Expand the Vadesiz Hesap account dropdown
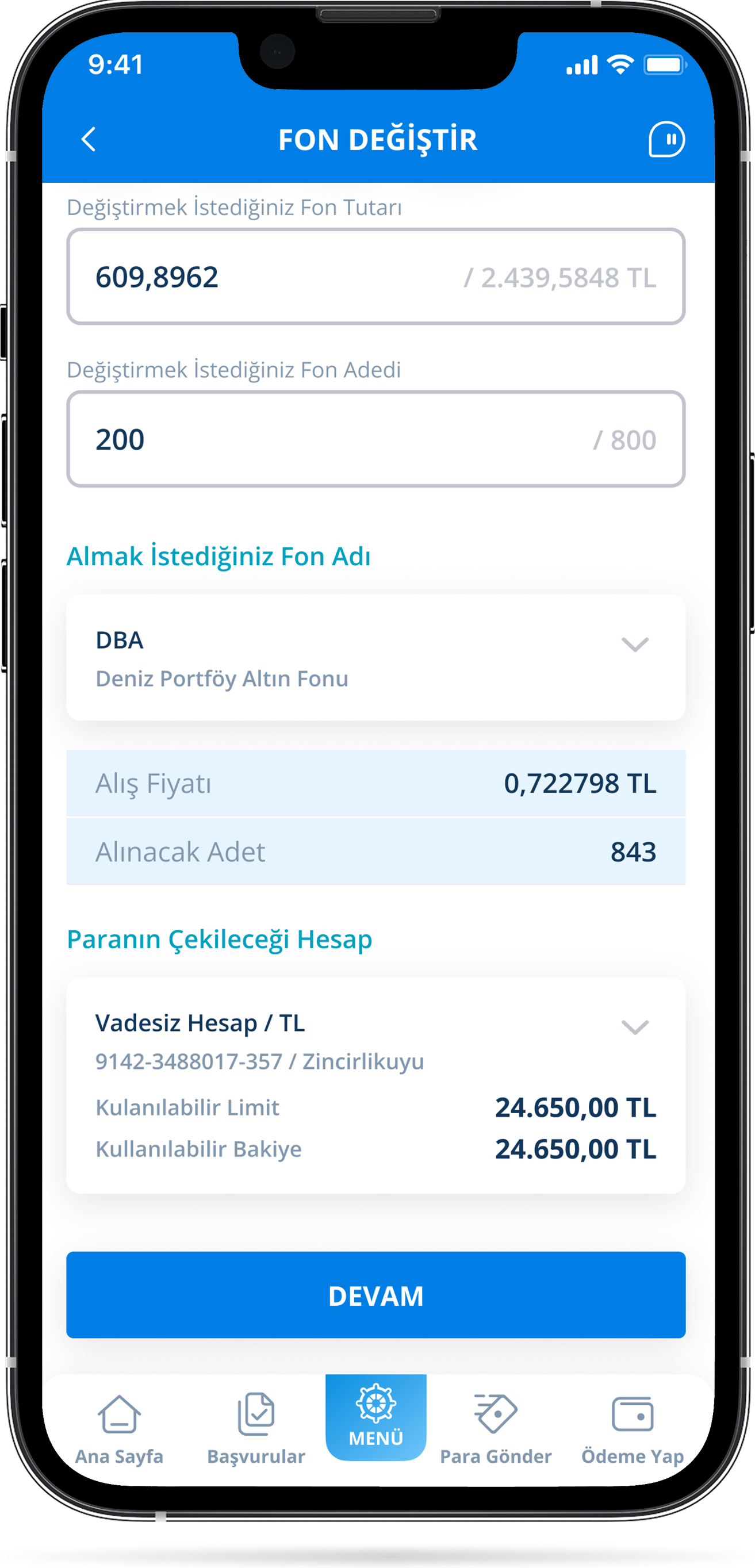 point(634,1027)
